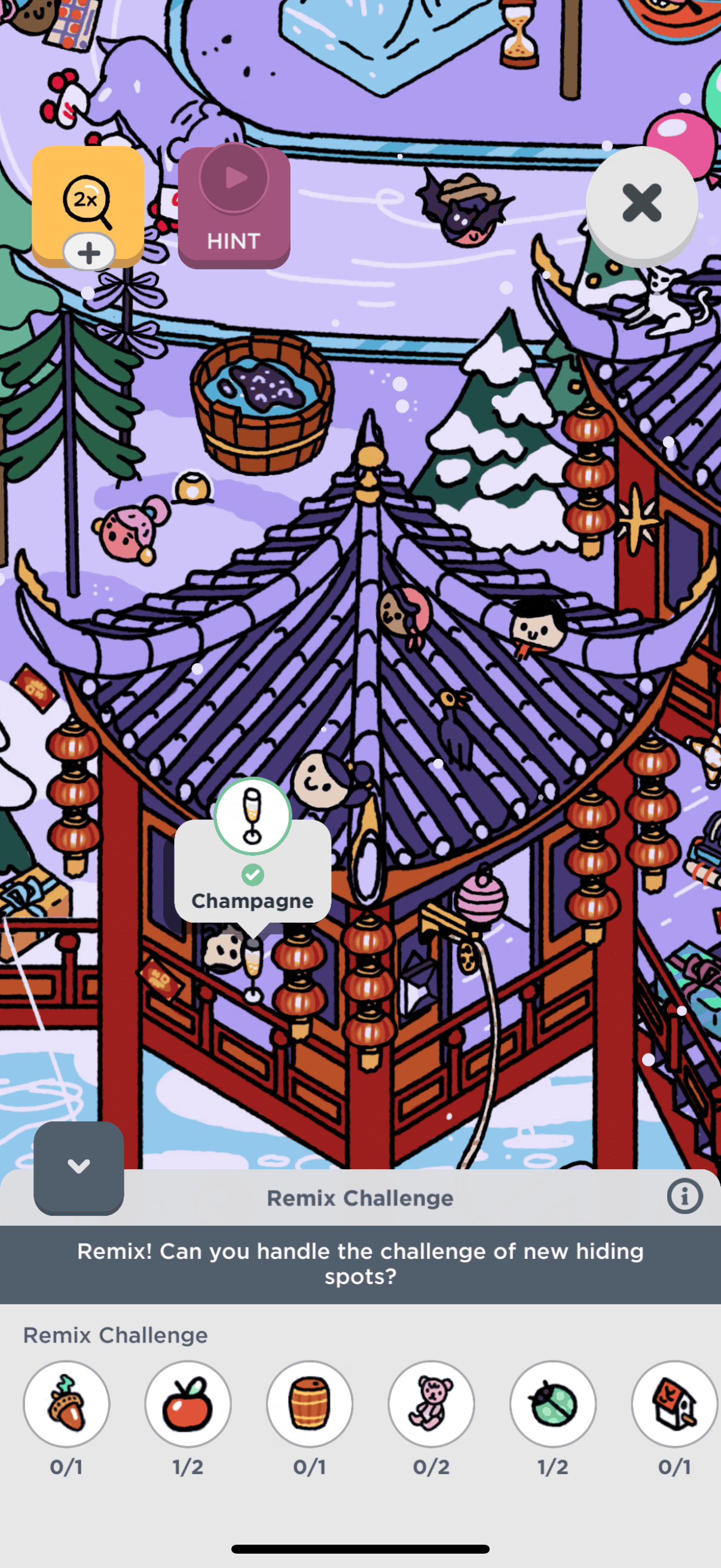Close the game with the X button
721x1568 pixels.
coord(641,203)
